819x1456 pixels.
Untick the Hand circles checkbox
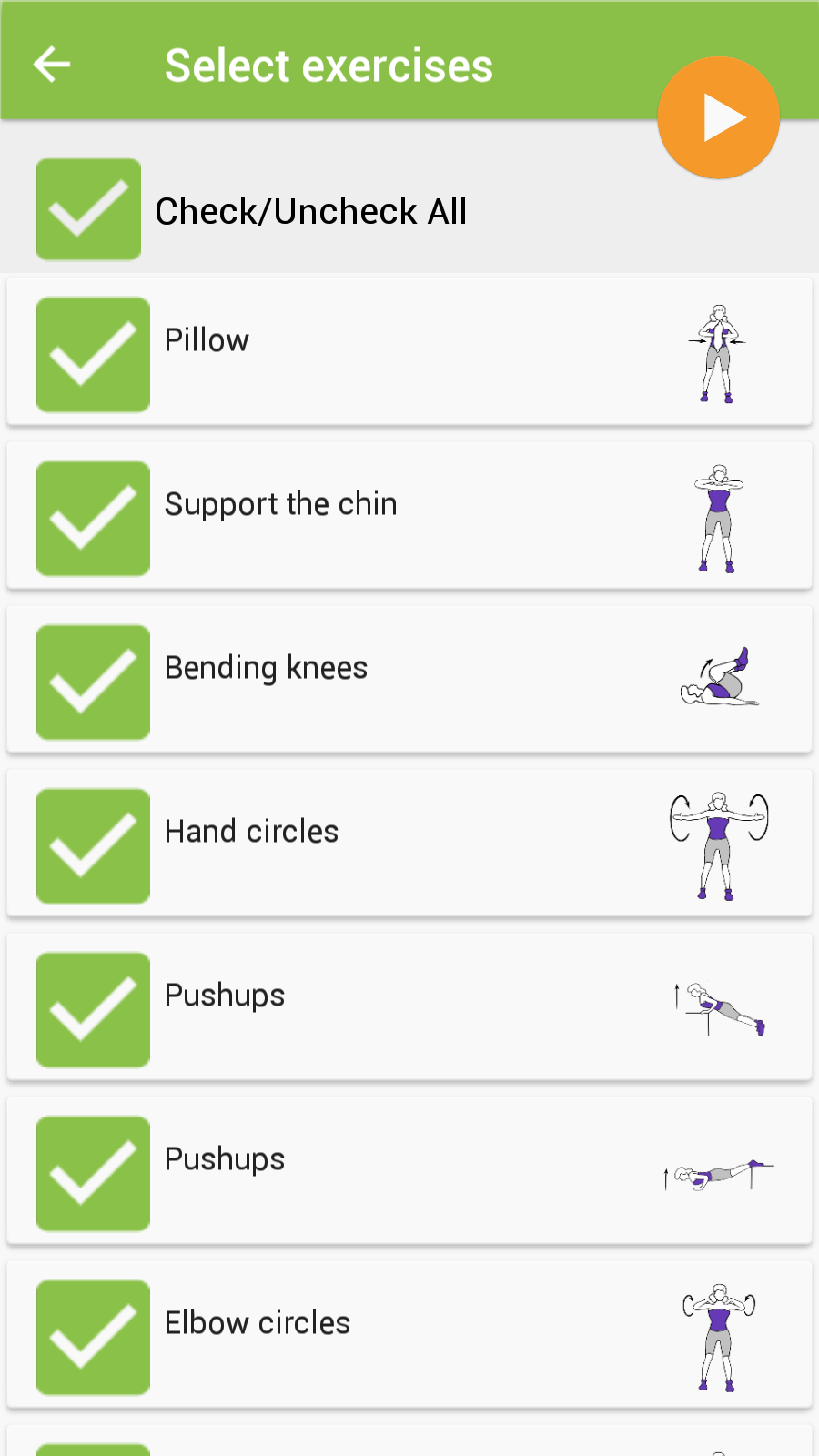93,846
